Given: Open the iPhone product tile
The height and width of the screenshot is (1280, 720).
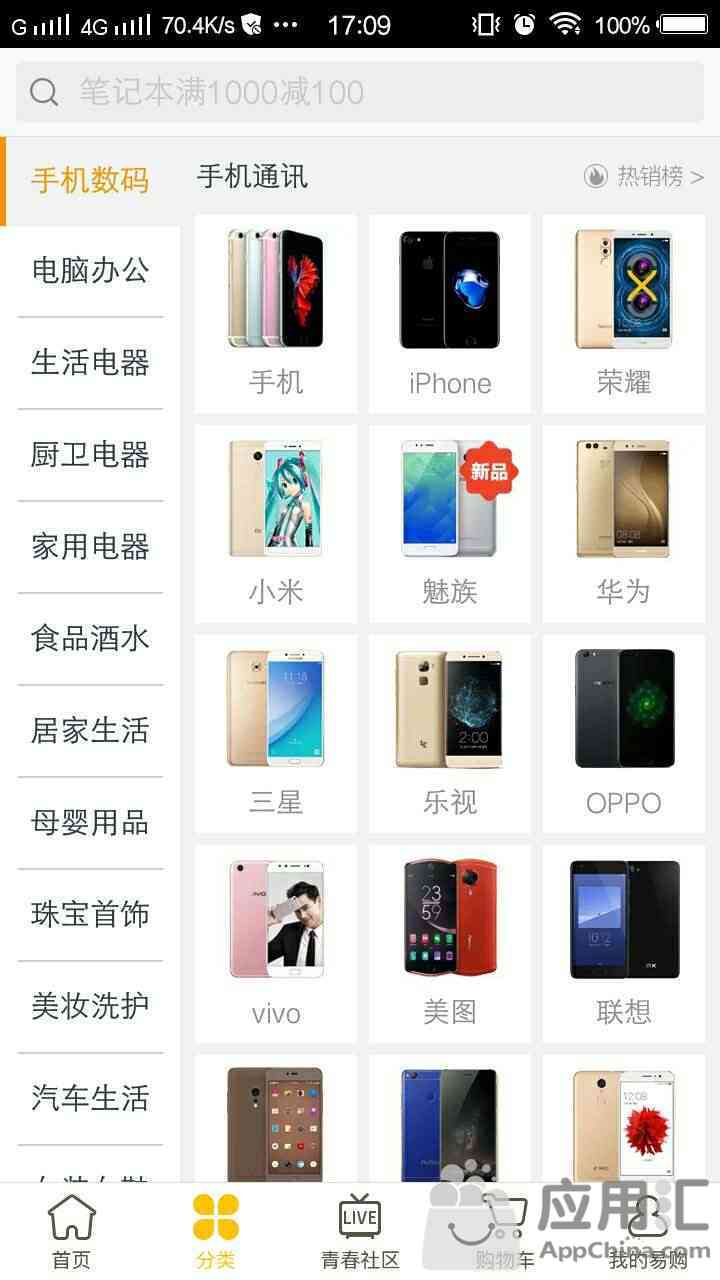Looking at the screenshot, I should pos(450,313).
